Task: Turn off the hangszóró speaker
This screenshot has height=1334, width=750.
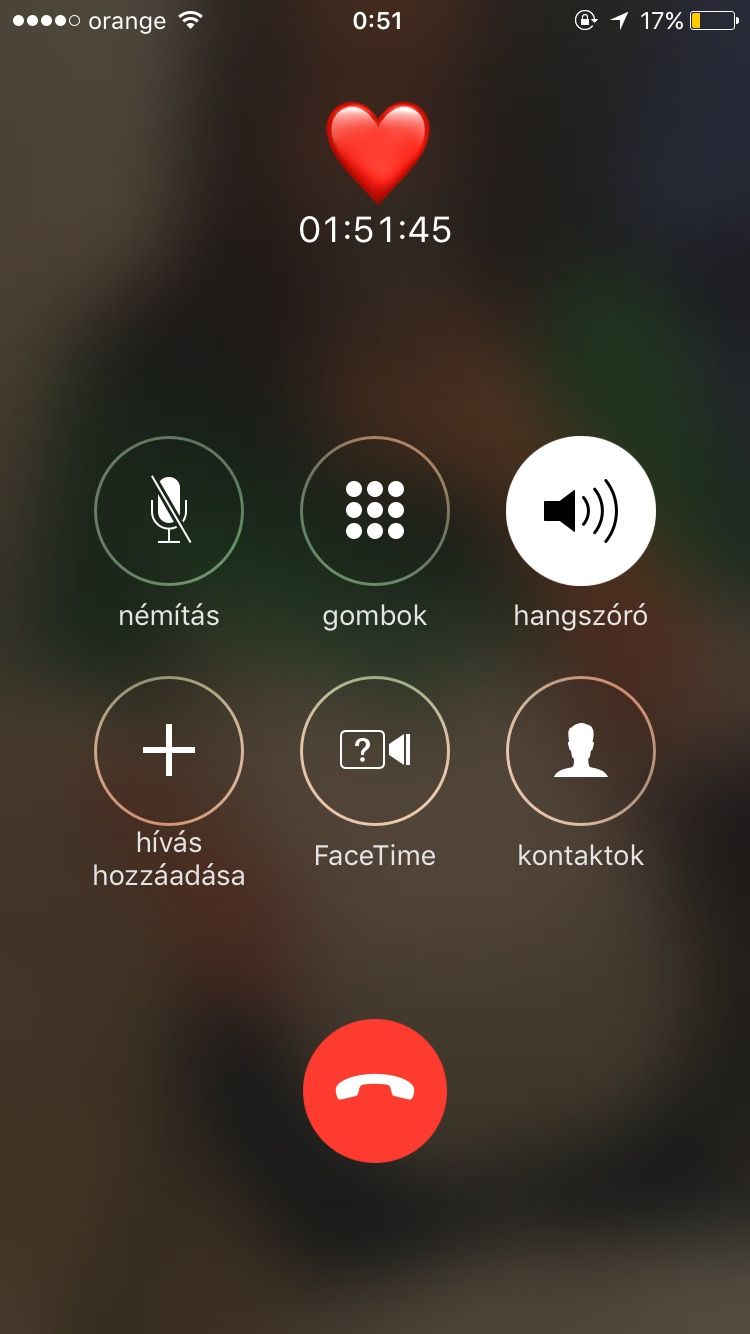Action: [581, 511]
